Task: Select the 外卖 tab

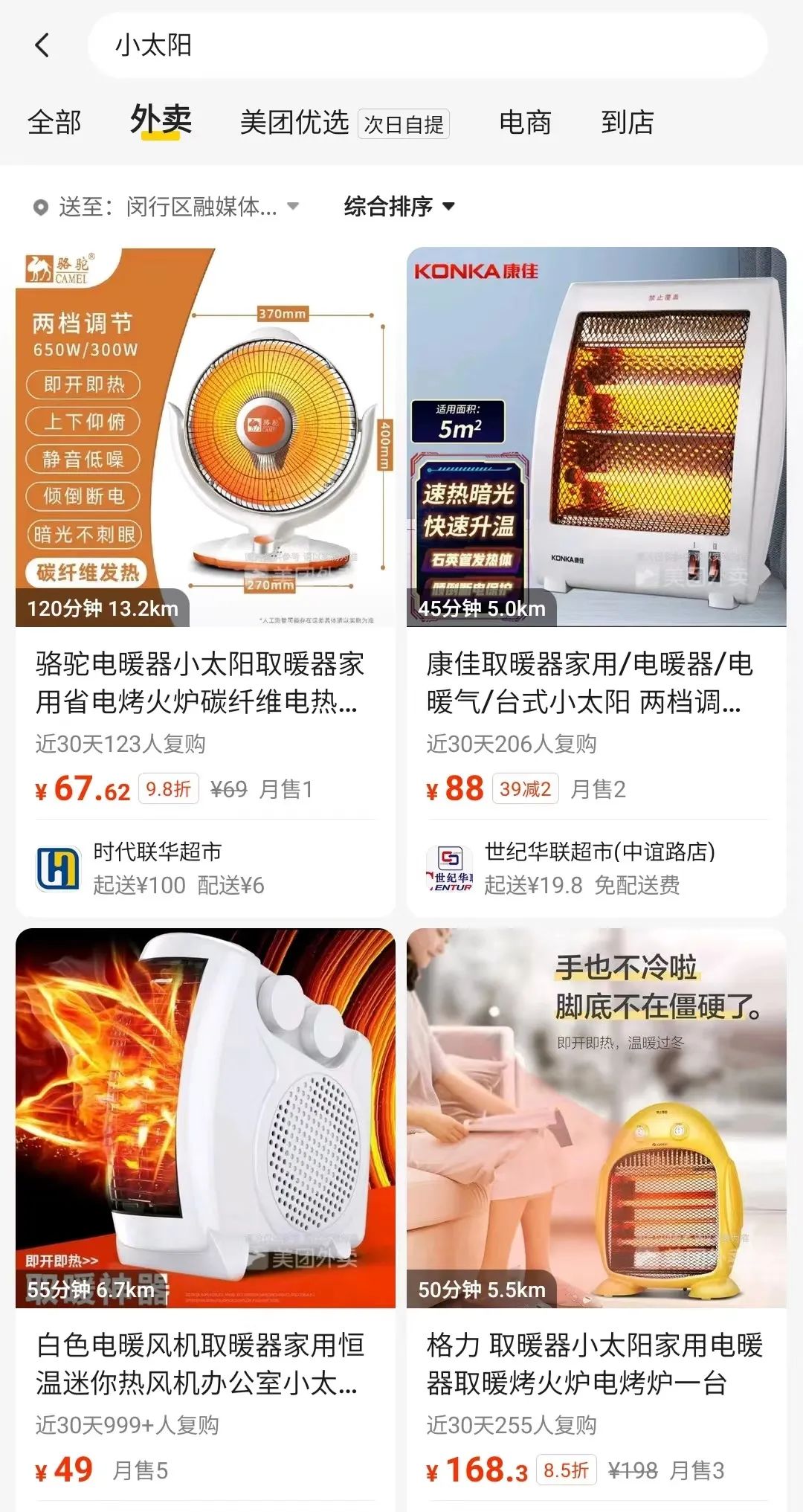Action: coord(161,120)
